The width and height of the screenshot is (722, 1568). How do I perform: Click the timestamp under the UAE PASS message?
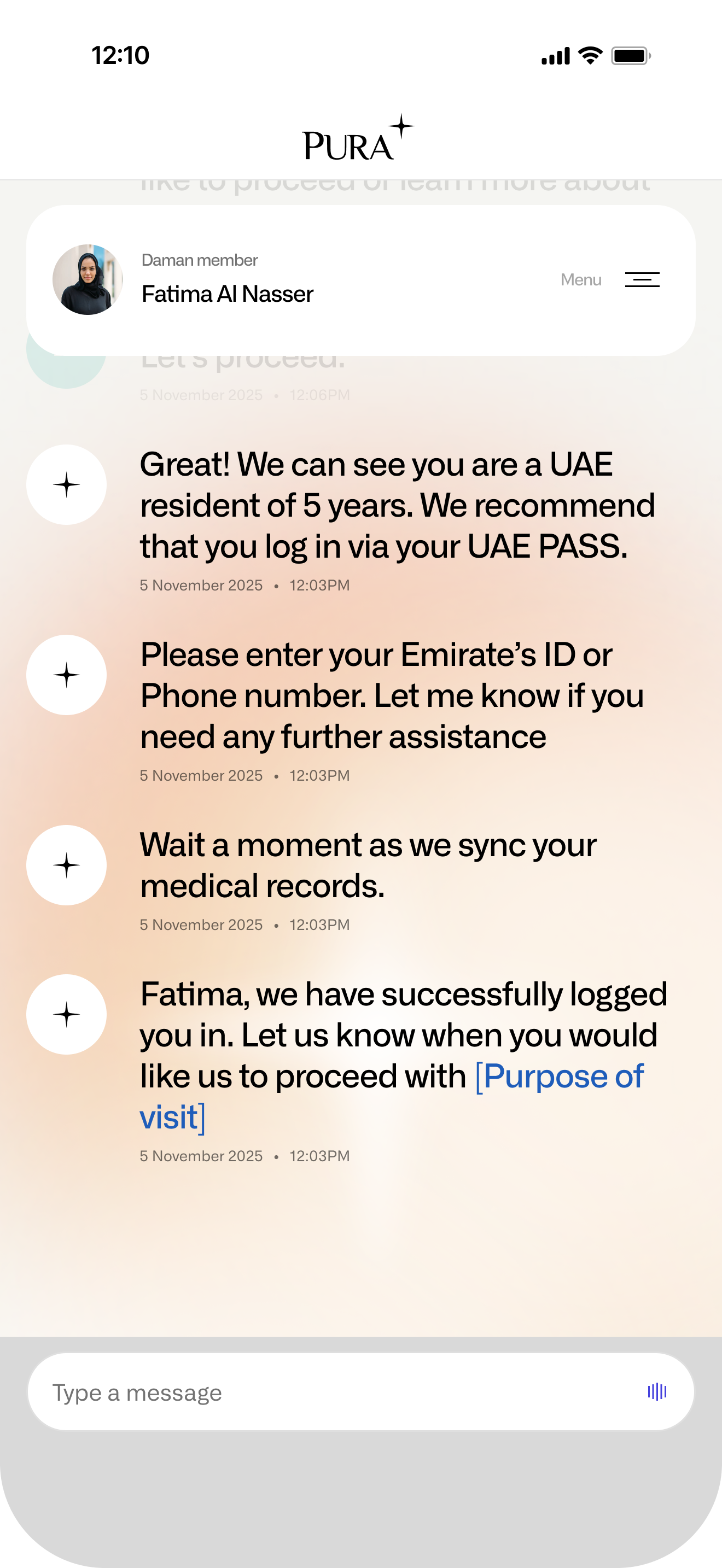[x=243, y=585]
